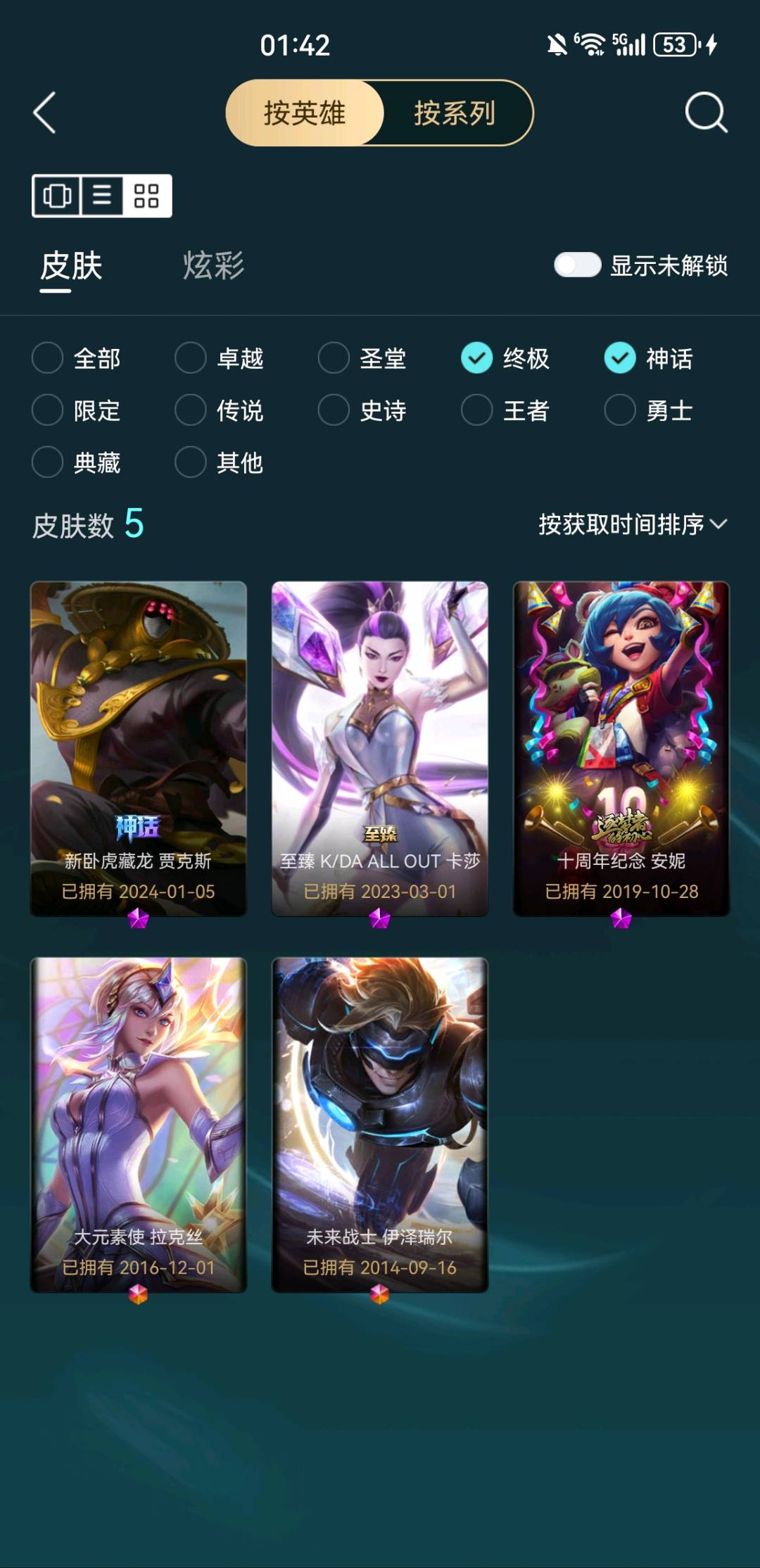
Task: Open the 新卧虎藏龙 贾克斯 skin card
Action: pos(139,748)
